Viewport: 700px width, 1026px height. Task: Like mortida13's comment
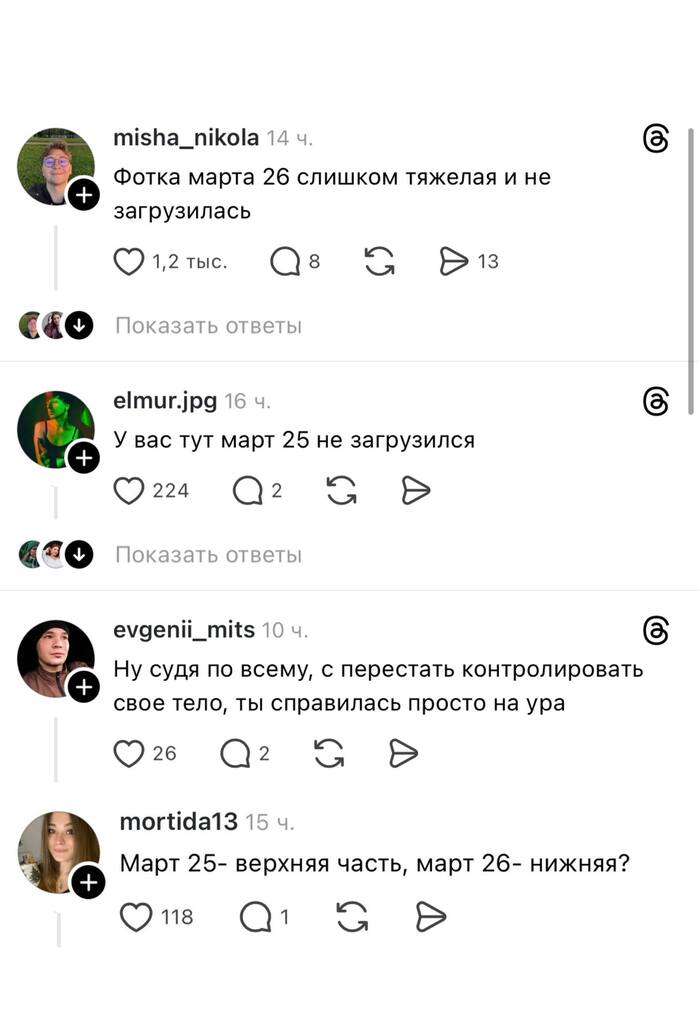pos(136,916)
